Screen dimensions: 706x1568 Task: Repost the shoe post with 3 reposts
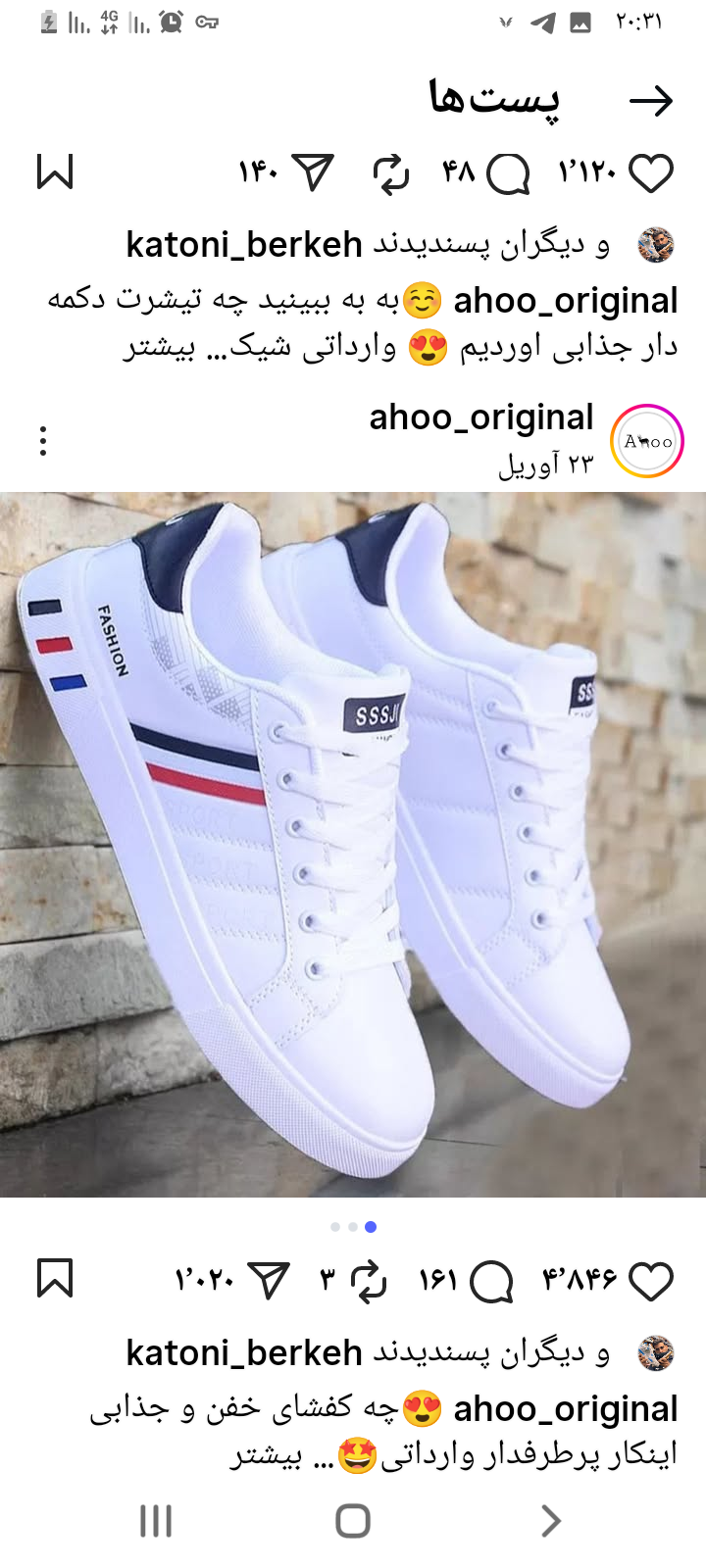pos(369,1281)
